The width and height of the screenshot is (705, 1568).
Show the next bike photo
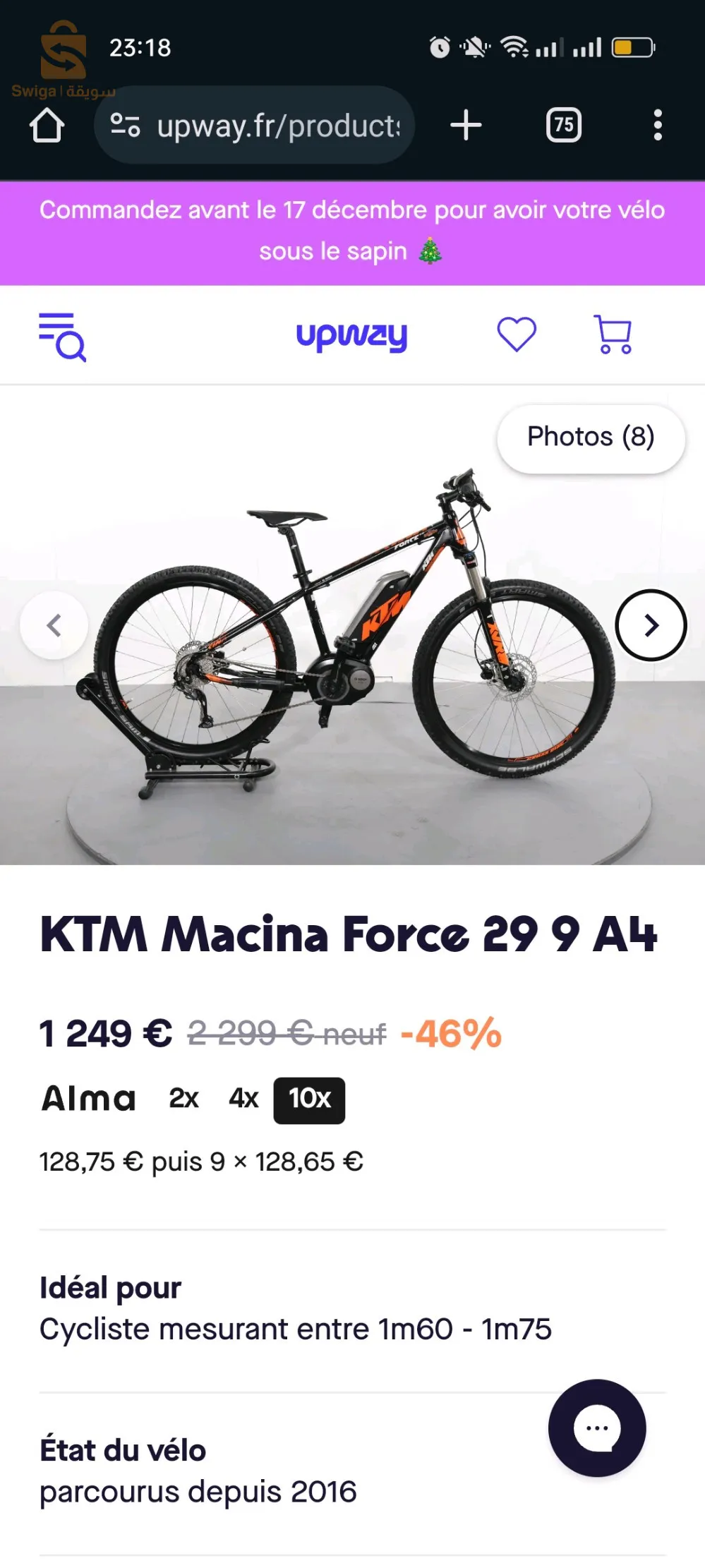pos(649,625)
